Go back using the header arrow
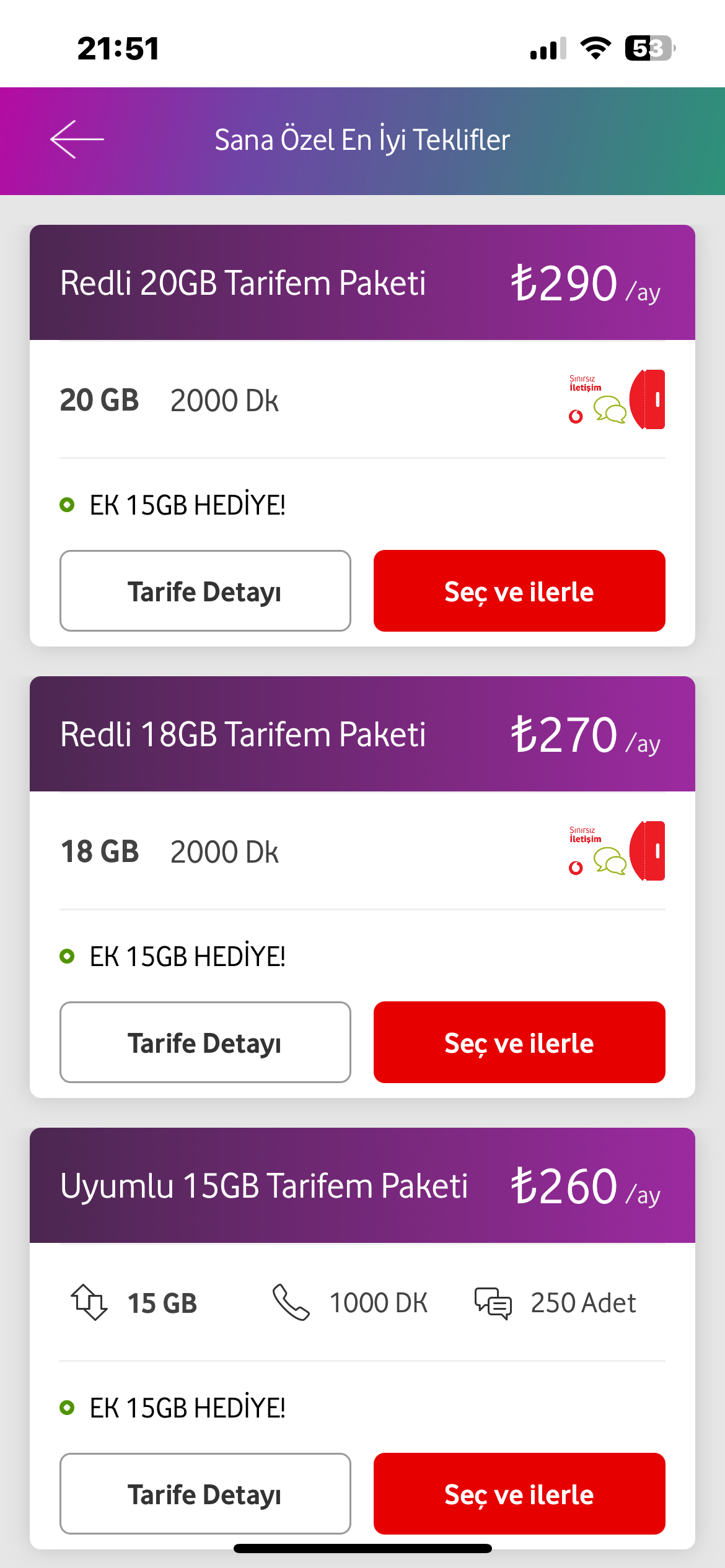 [77, 139]
